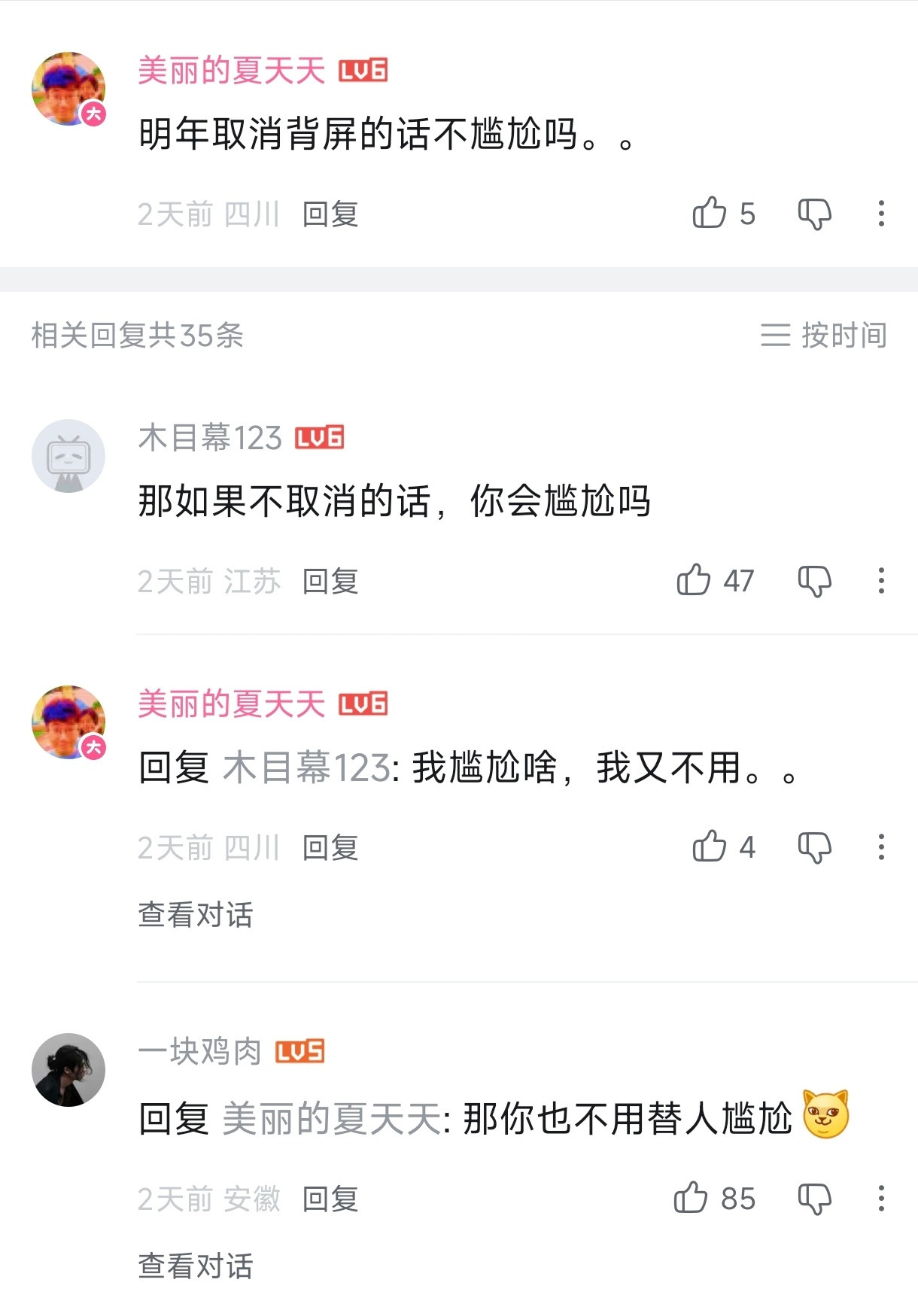Like 木目幕123's reply
The width and height of the screenshot is (918, 1316).
[694, 580]
